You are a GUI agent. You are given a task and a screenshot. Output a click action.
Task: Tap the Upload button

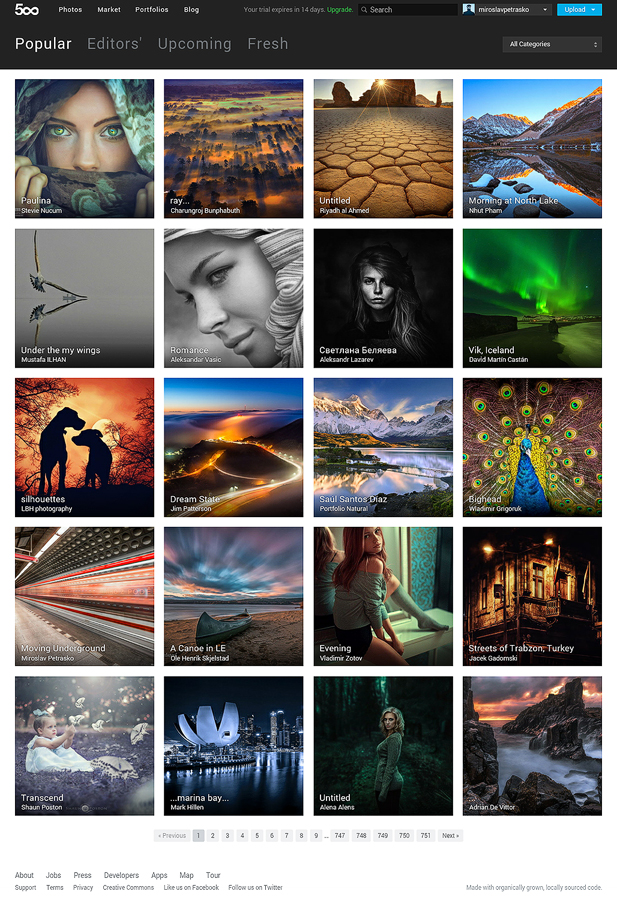click(579, 10)
